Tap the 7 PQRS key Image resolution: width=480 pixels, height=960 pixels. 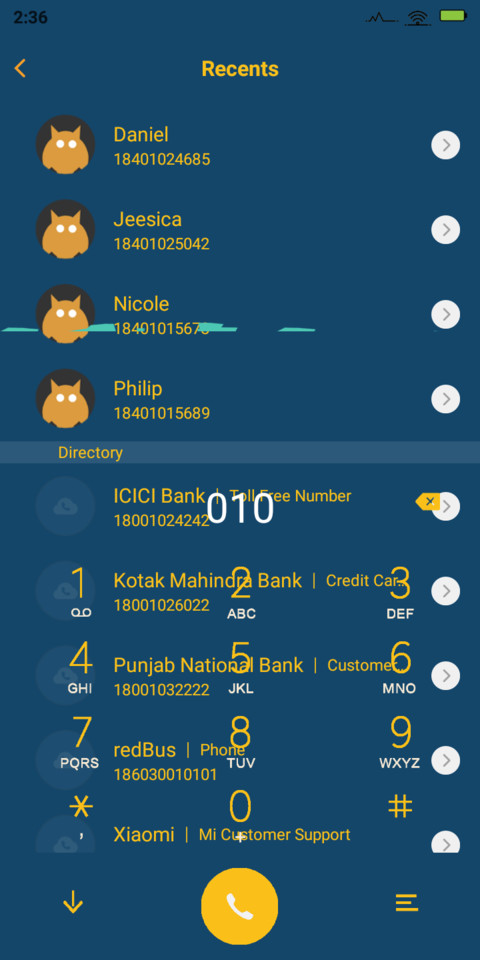80,742
